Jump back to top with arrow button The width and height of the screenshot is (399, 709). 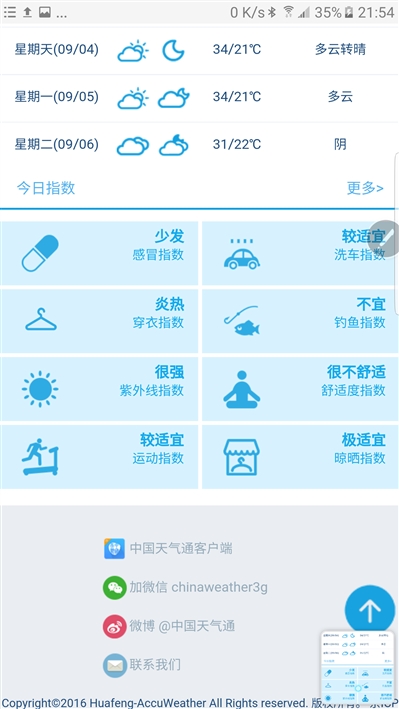[x=370, y=610]
